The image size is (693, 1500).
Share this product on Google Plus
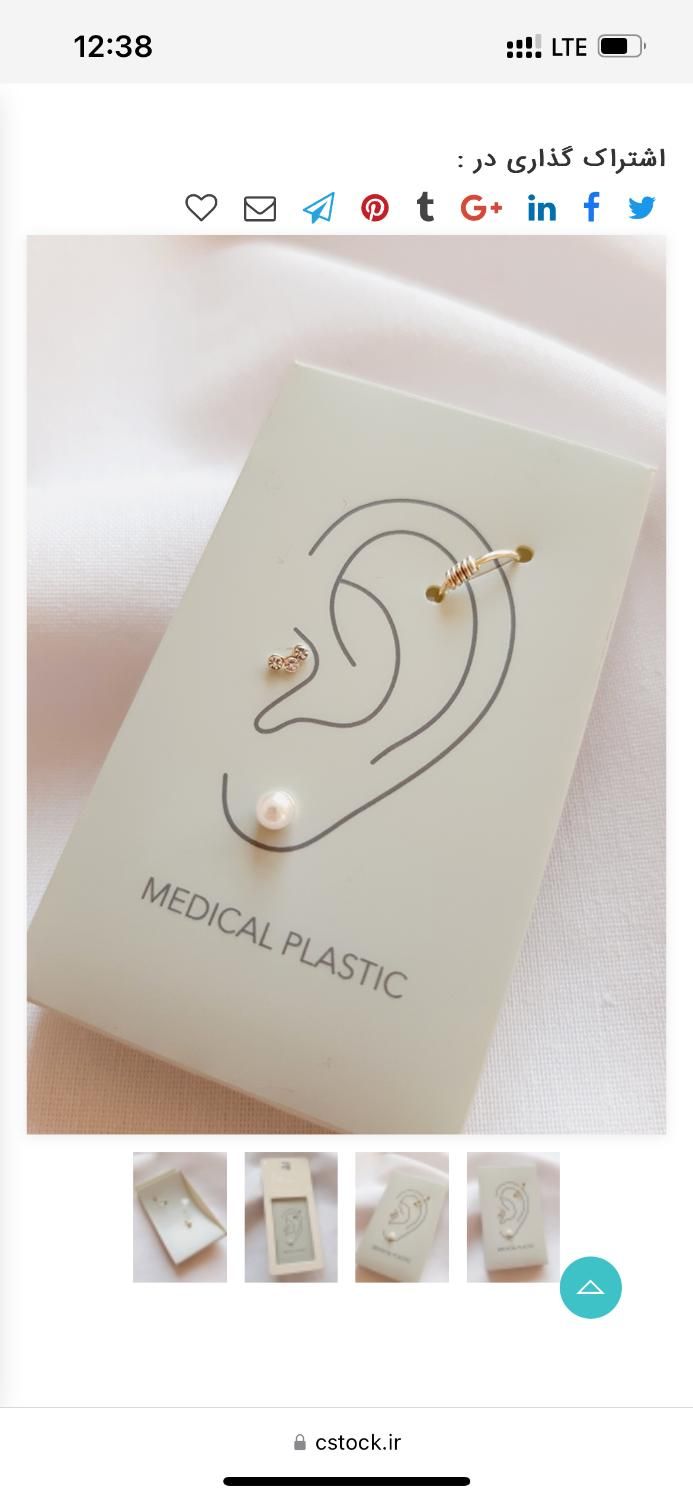481,207
